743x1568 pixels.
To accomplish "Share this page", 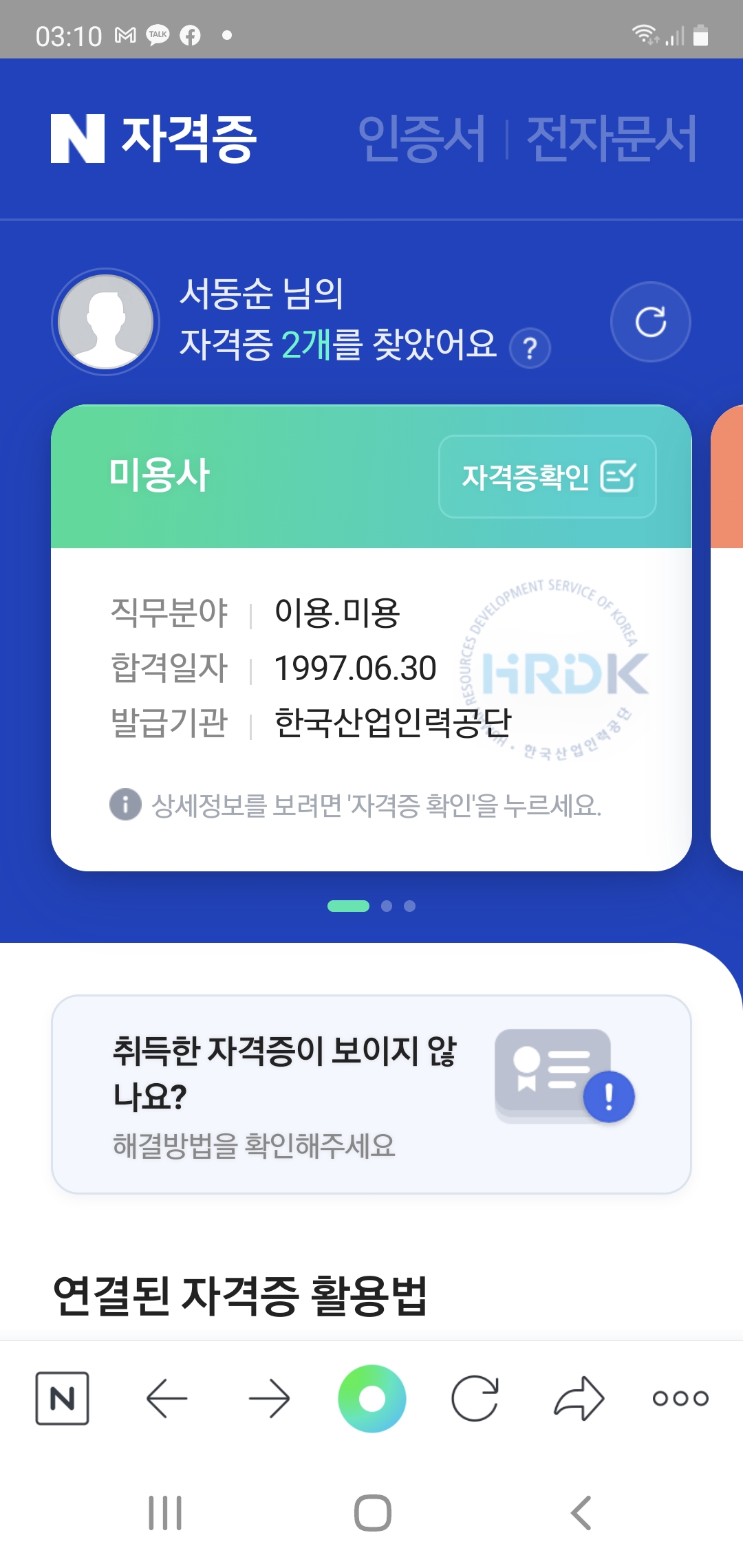I will [579, 1398].
